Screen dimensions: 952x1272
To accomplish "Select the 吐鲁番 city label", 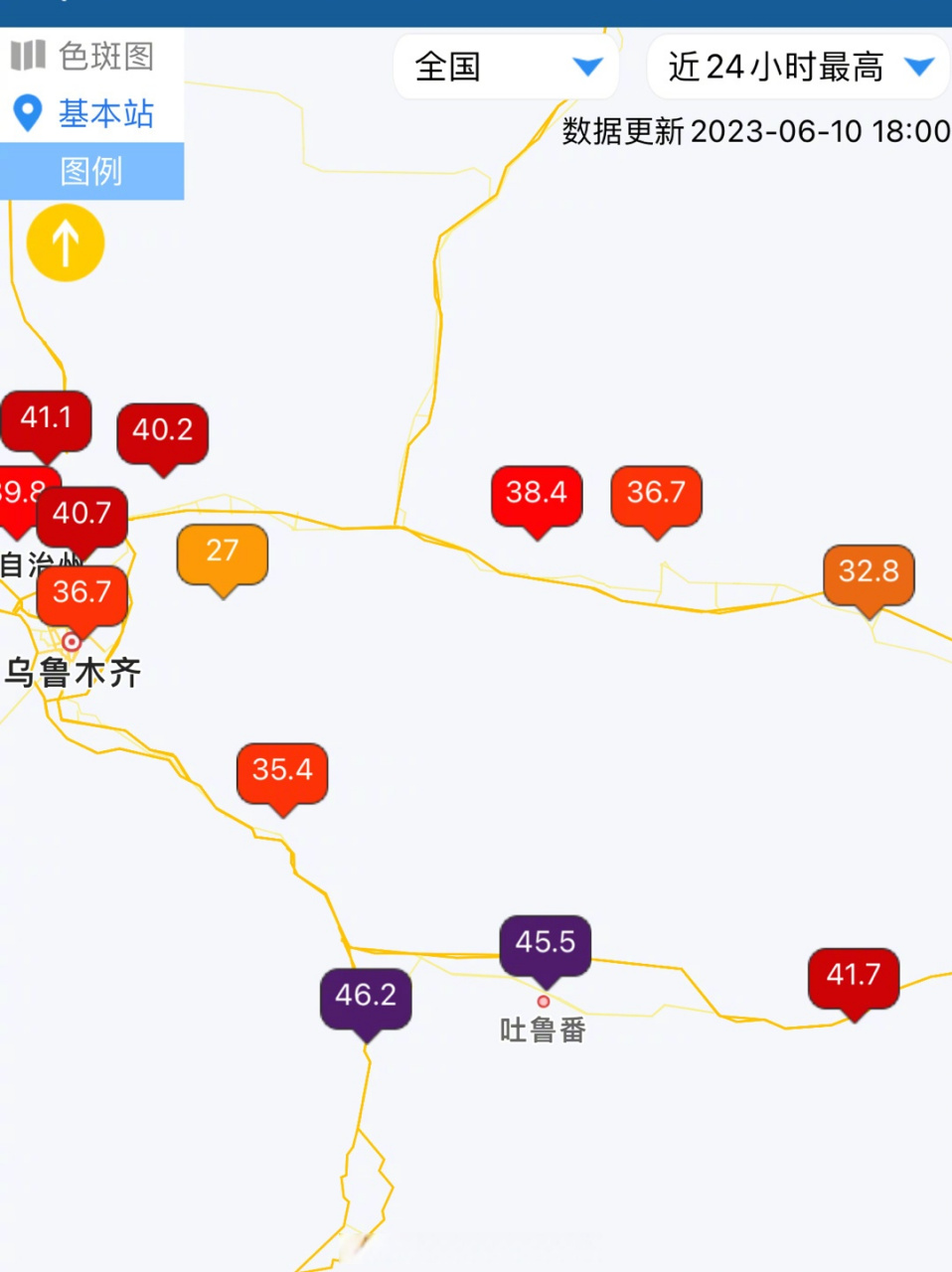I will (542, 1032).
